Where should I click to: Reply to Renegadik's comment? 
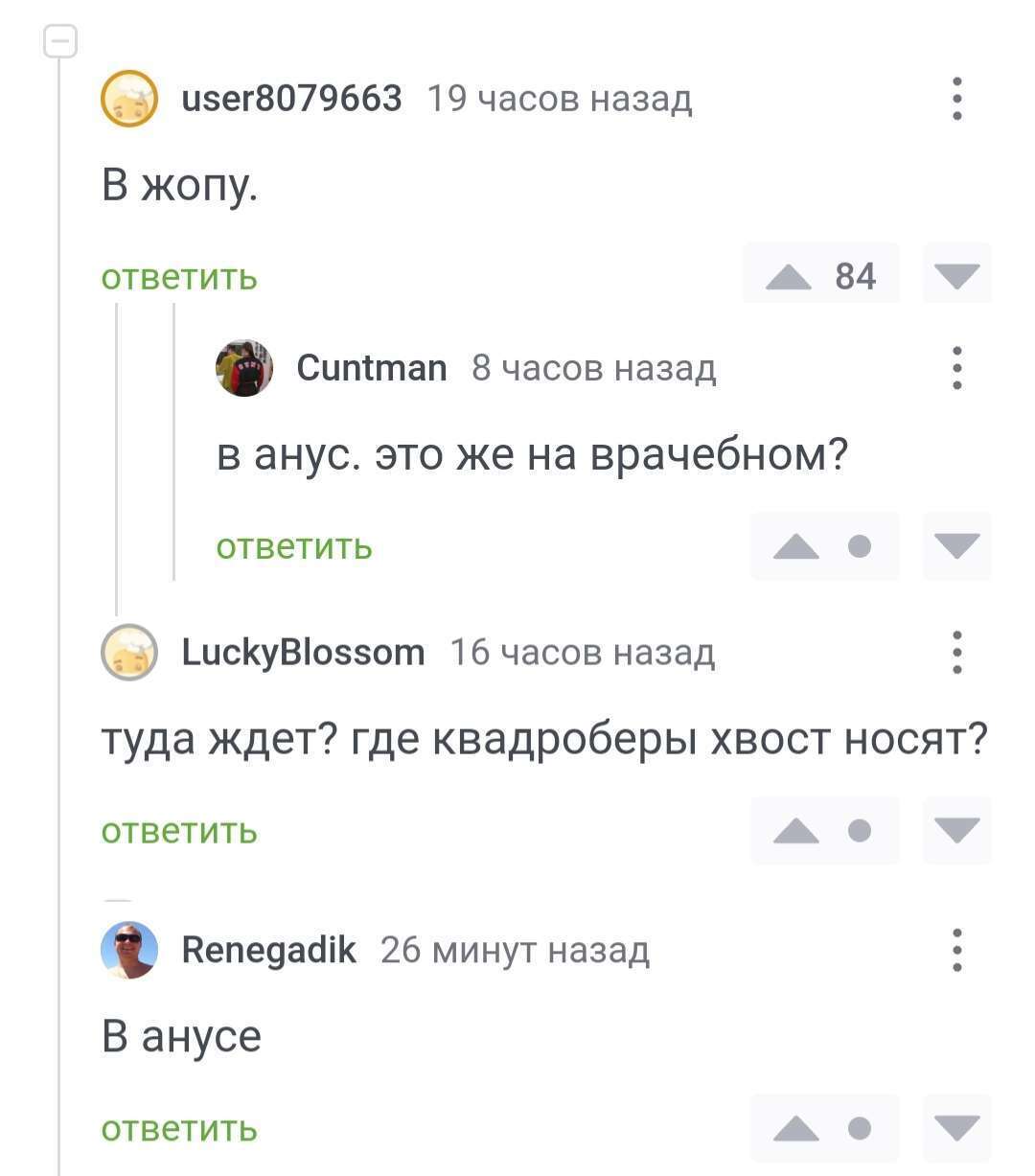(x=179, y=1128)
